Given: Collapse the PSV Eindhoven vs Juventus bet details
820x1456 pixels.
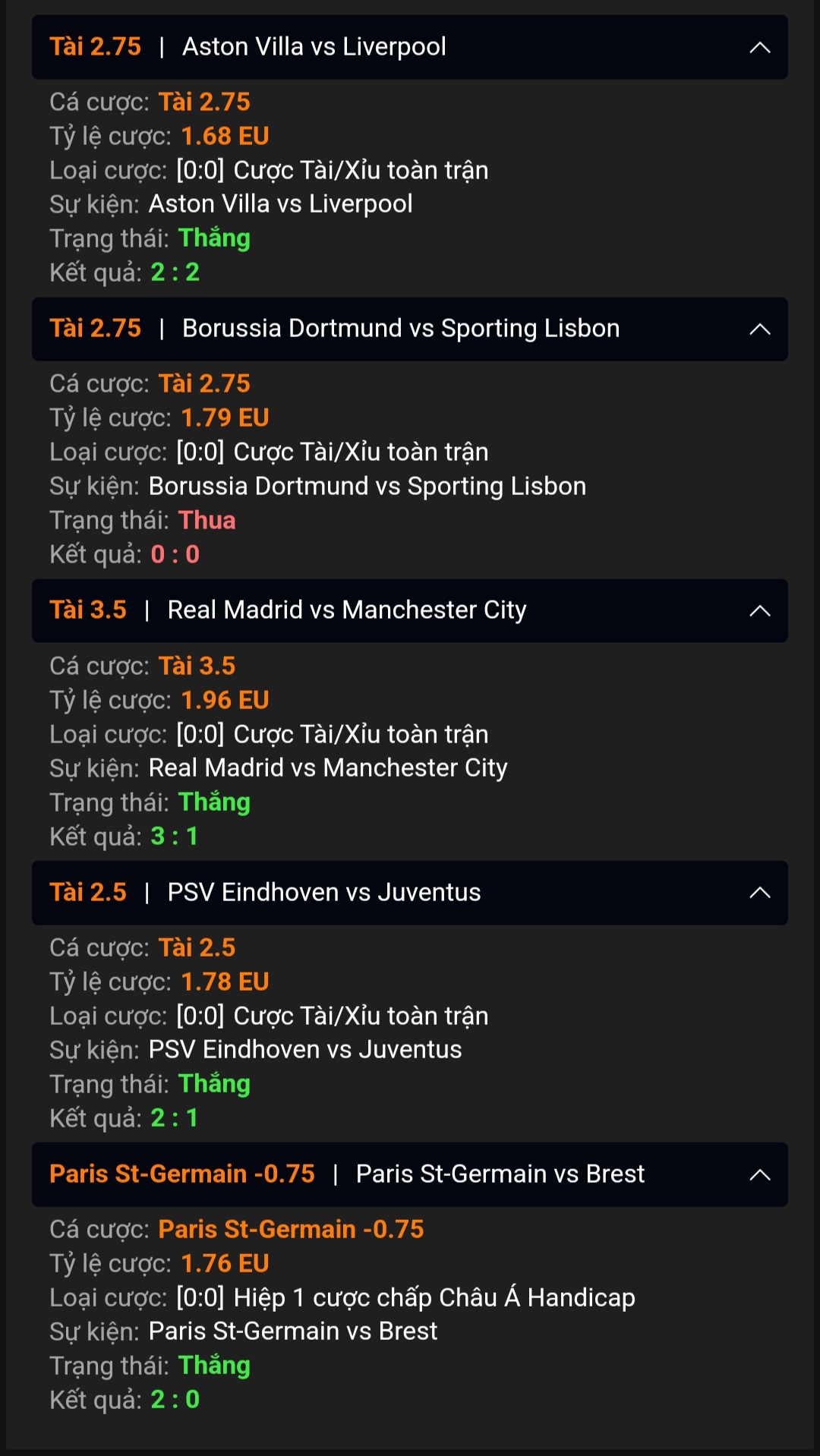Looking at the screenshot, I should (759, 893).
